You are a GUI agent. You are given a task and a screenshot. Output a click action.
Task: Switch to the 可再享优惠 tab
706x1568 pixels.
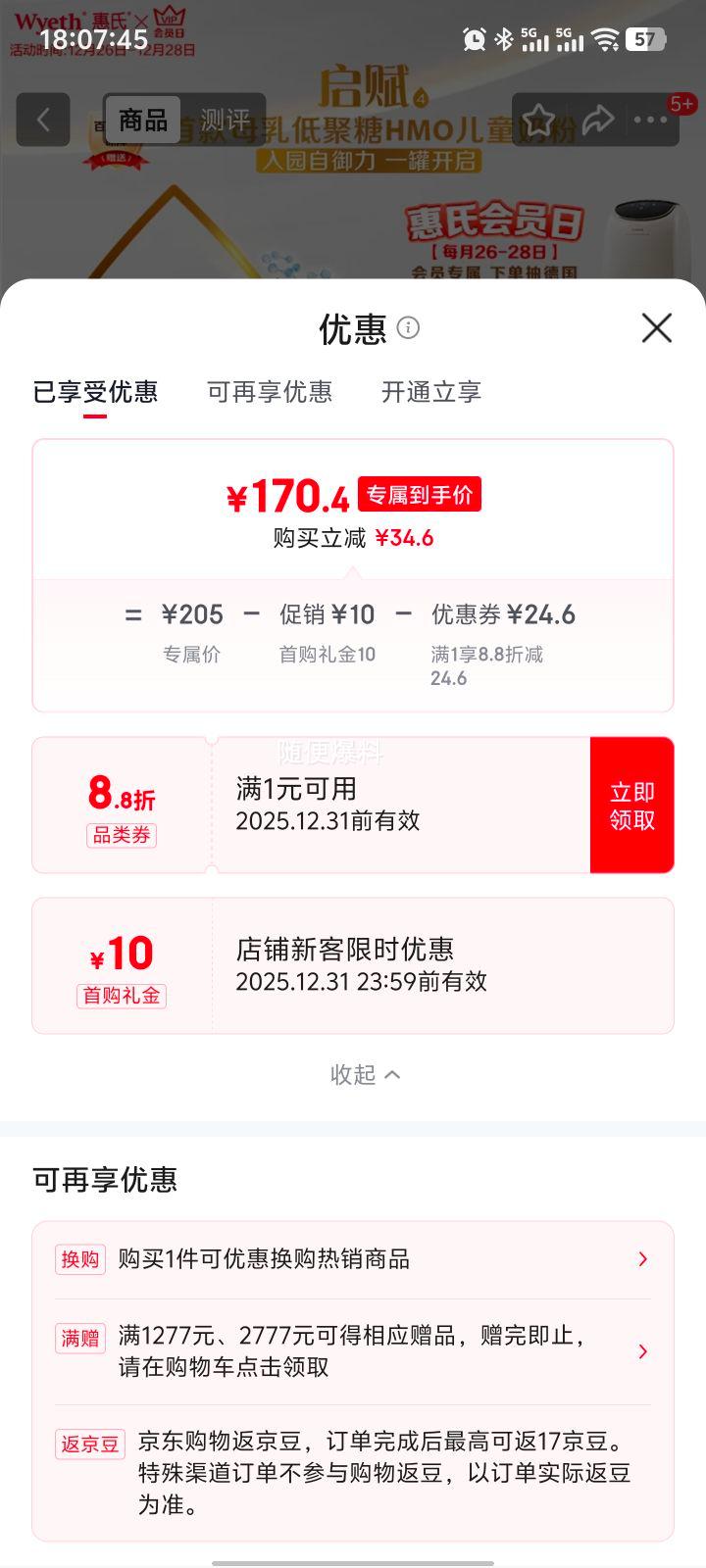(x=270, y=392)
